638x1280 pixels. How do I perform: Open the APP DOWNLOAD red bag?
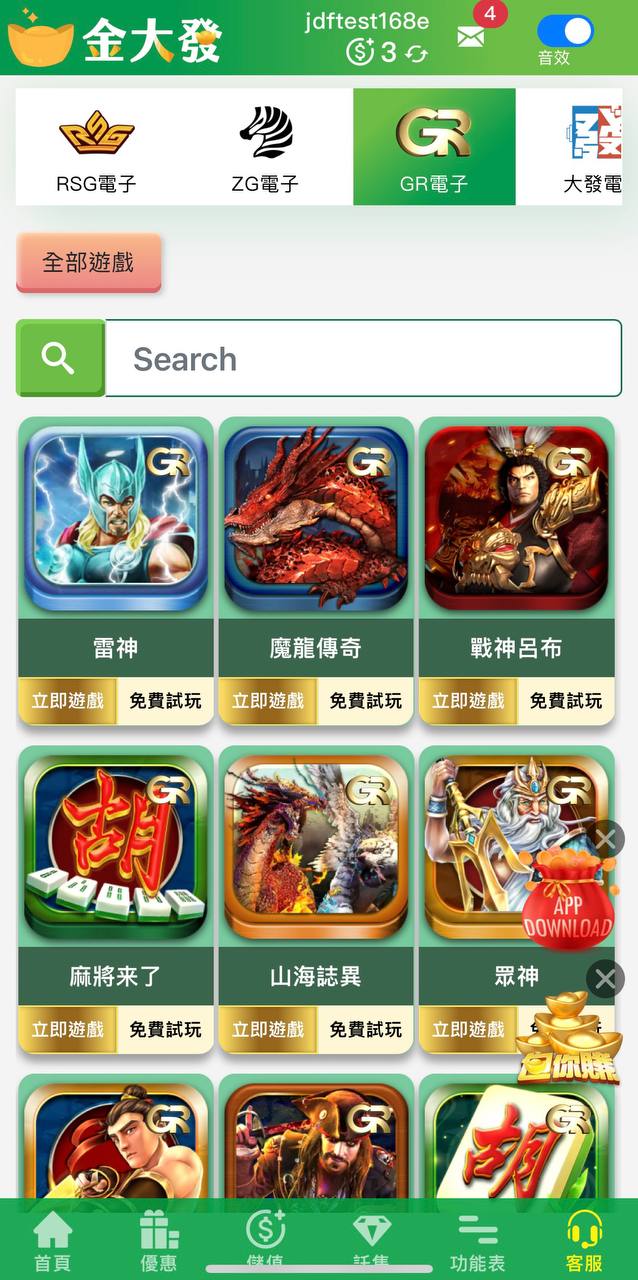coord(567,900)
